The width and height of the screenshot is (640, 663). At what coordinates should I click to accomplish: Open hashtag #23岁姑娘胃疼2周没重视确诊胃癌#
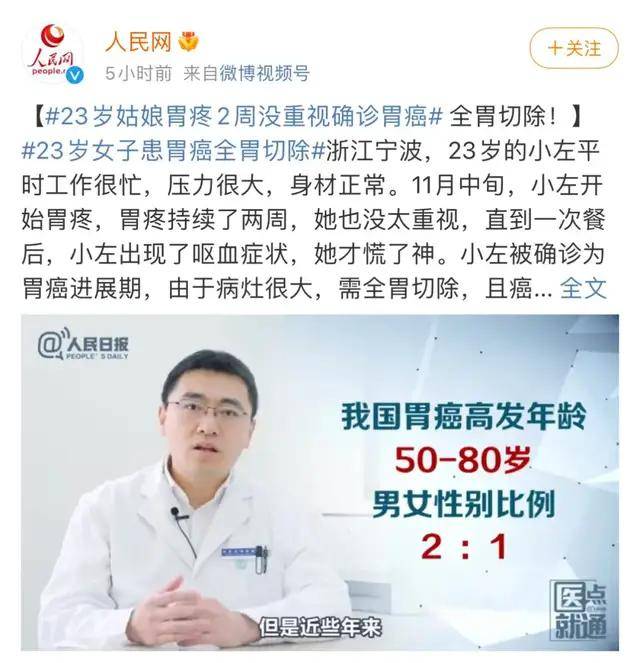click(x=243, y=119)
